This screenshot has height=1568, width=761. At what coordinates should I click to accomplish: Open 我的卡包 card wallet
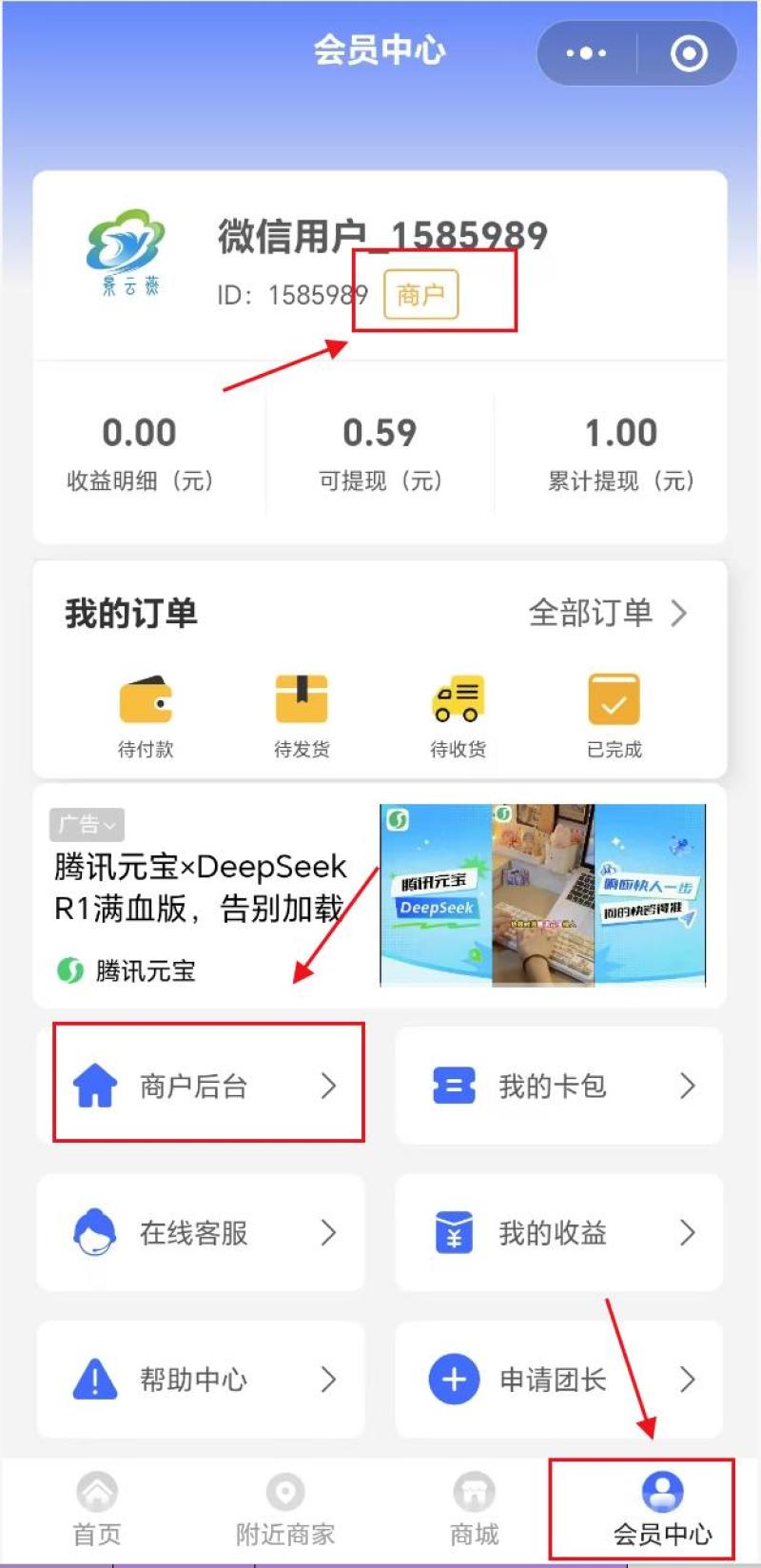pyautogui.click(x=559, y=1086)
